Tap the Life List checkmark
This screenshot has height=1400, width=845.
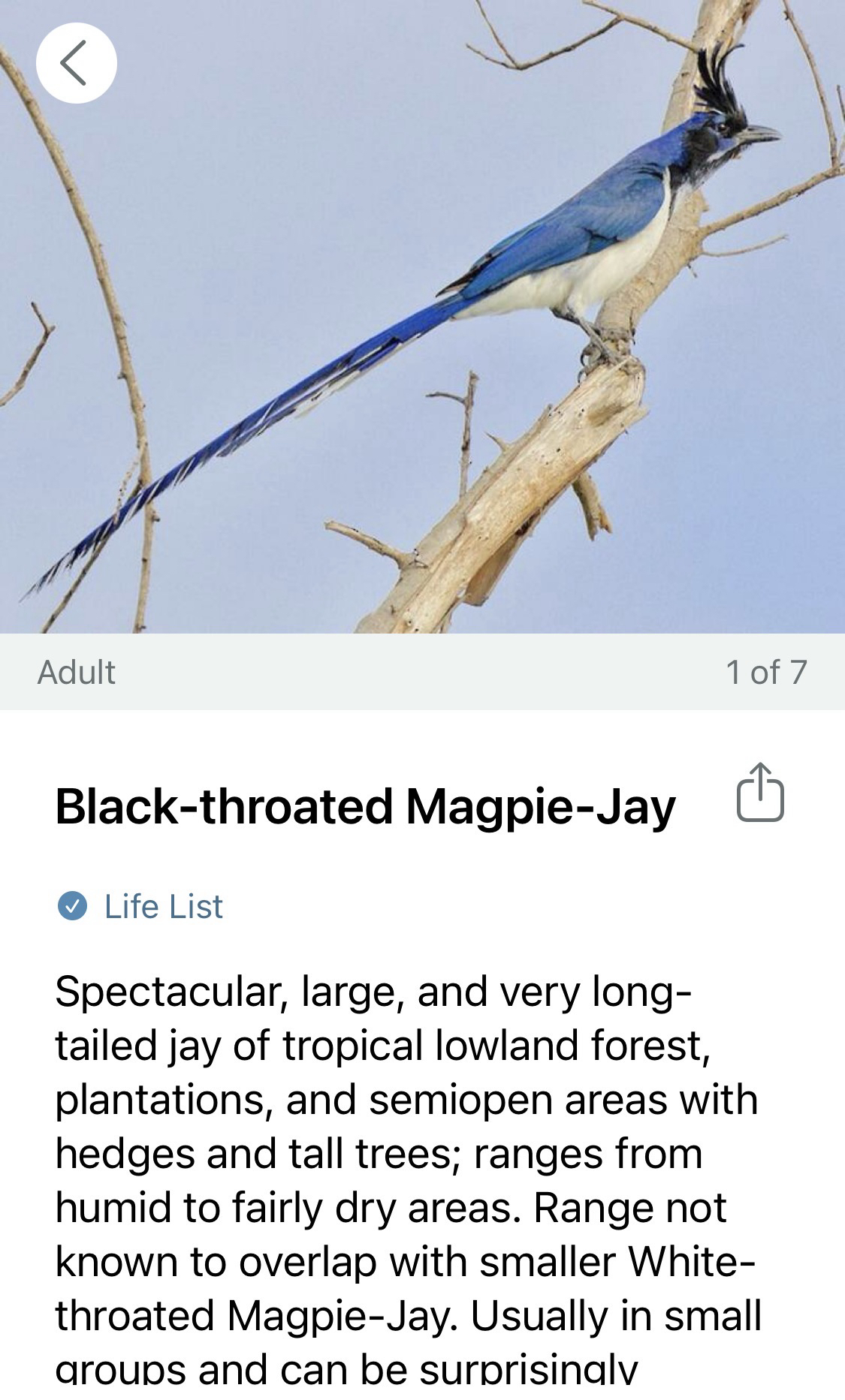[73, 905]
